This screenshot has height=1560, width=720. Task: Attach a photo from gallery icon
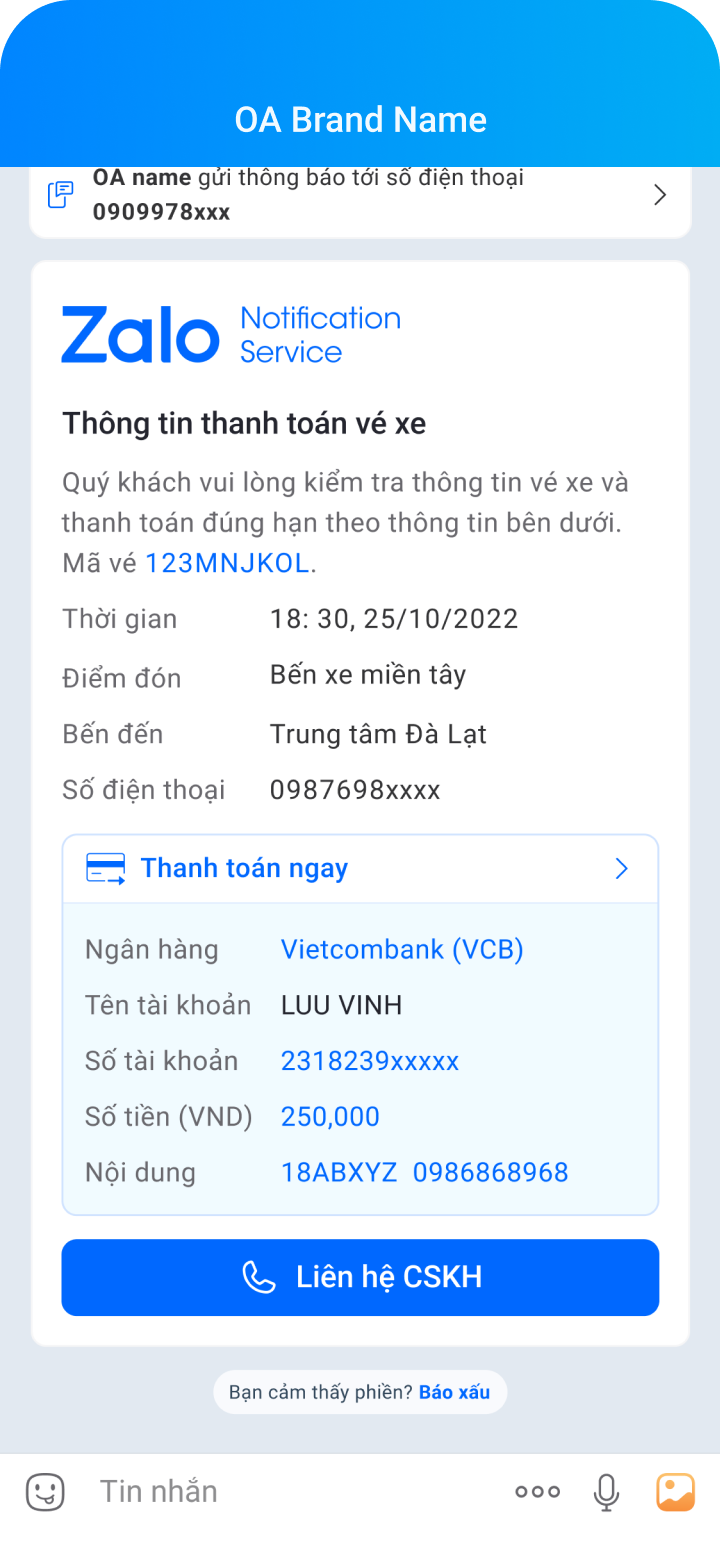coord(675,1492)
